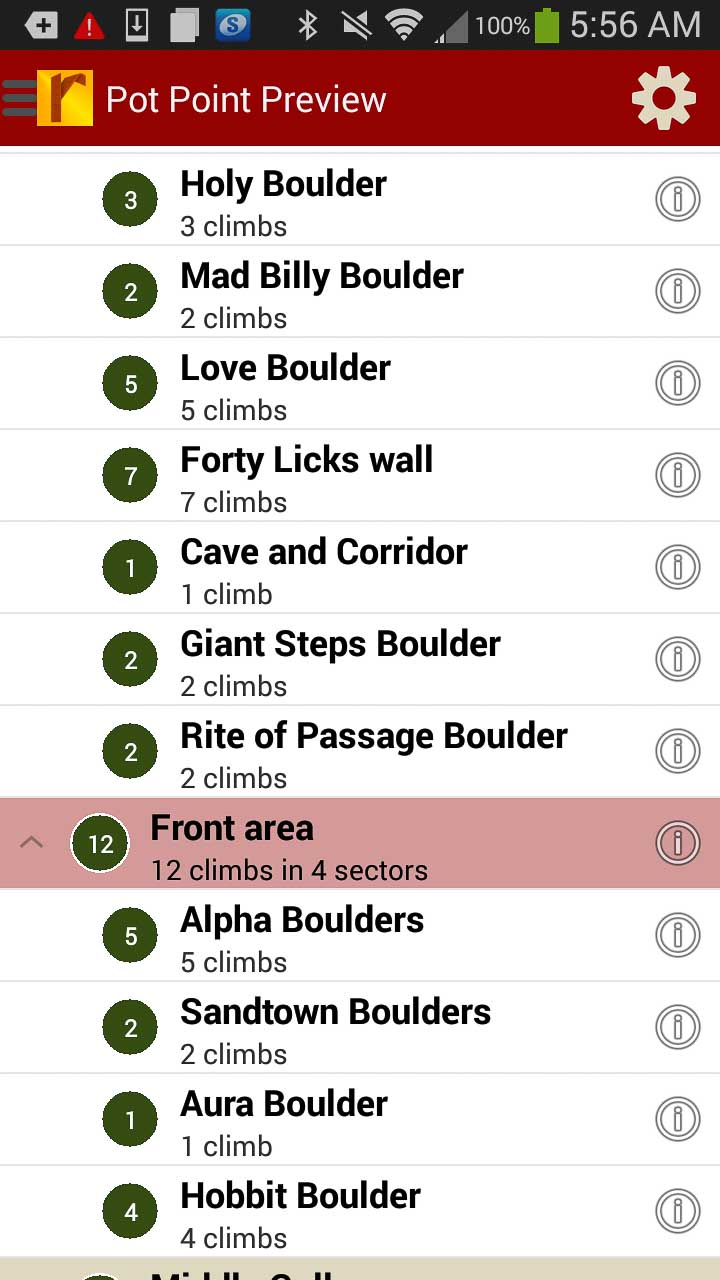Screen dimensions: 720x1280
Task: Show info for Giant Steps Boulder
Action: point(678,660)
